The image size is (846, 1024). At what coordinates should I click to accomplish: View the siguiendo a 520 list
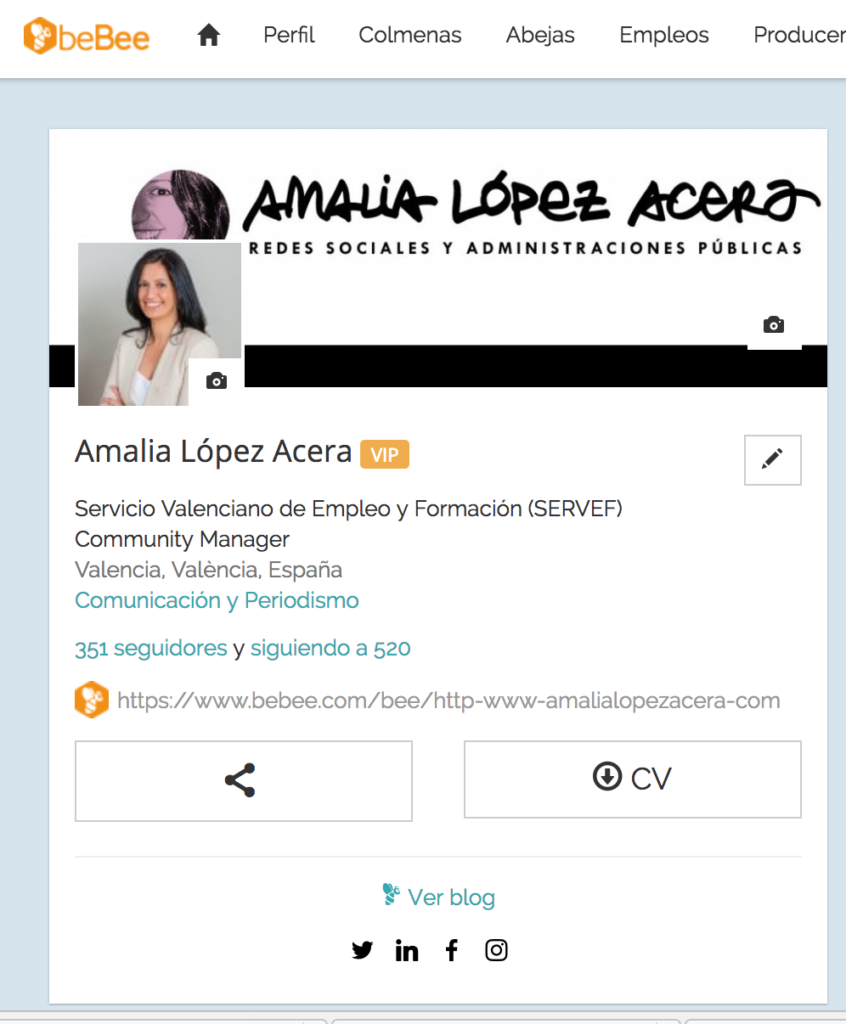330,649
